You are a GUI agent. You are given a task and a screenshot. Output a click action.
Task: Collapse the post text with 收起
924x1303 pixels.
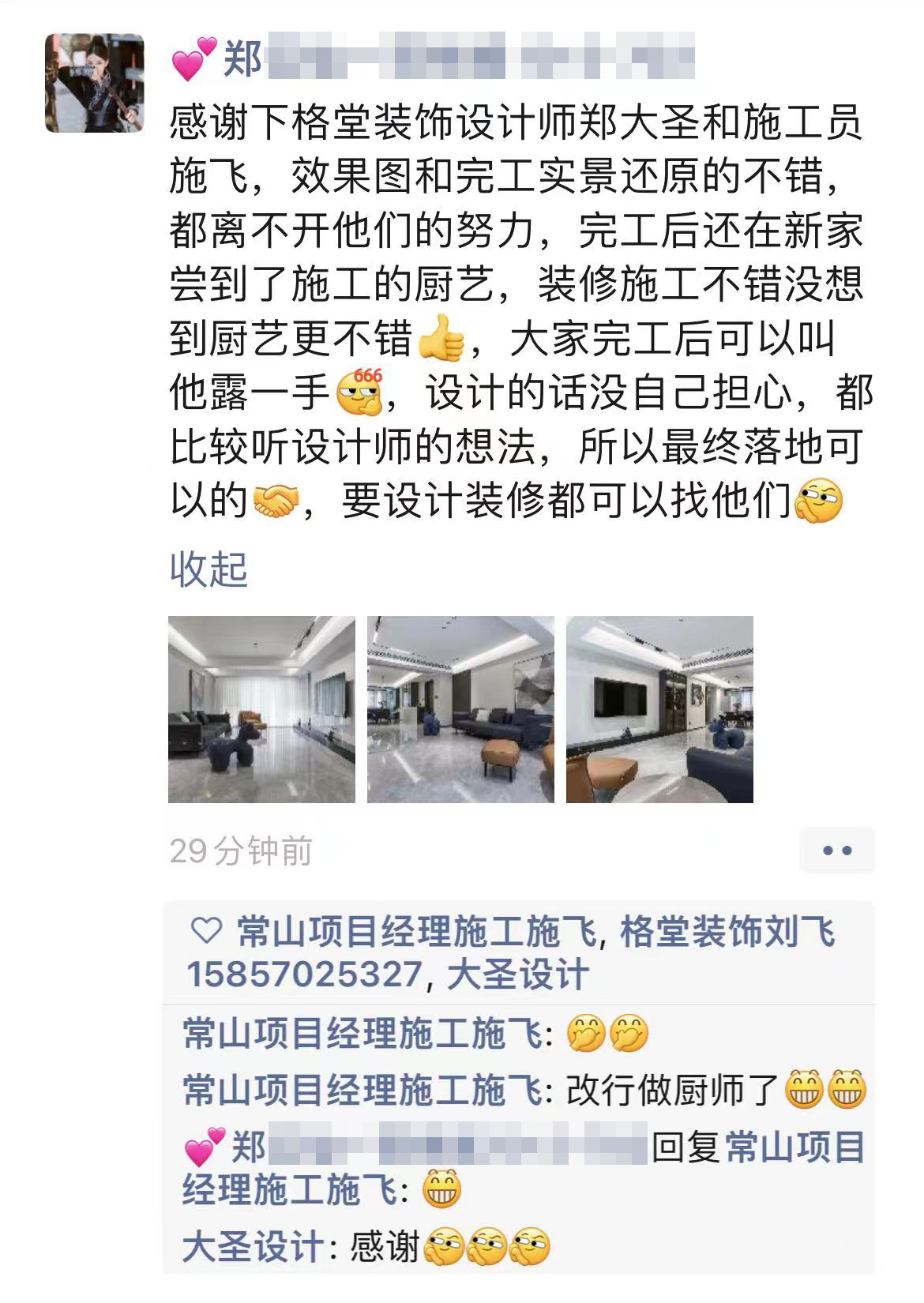tap(208, 569)
